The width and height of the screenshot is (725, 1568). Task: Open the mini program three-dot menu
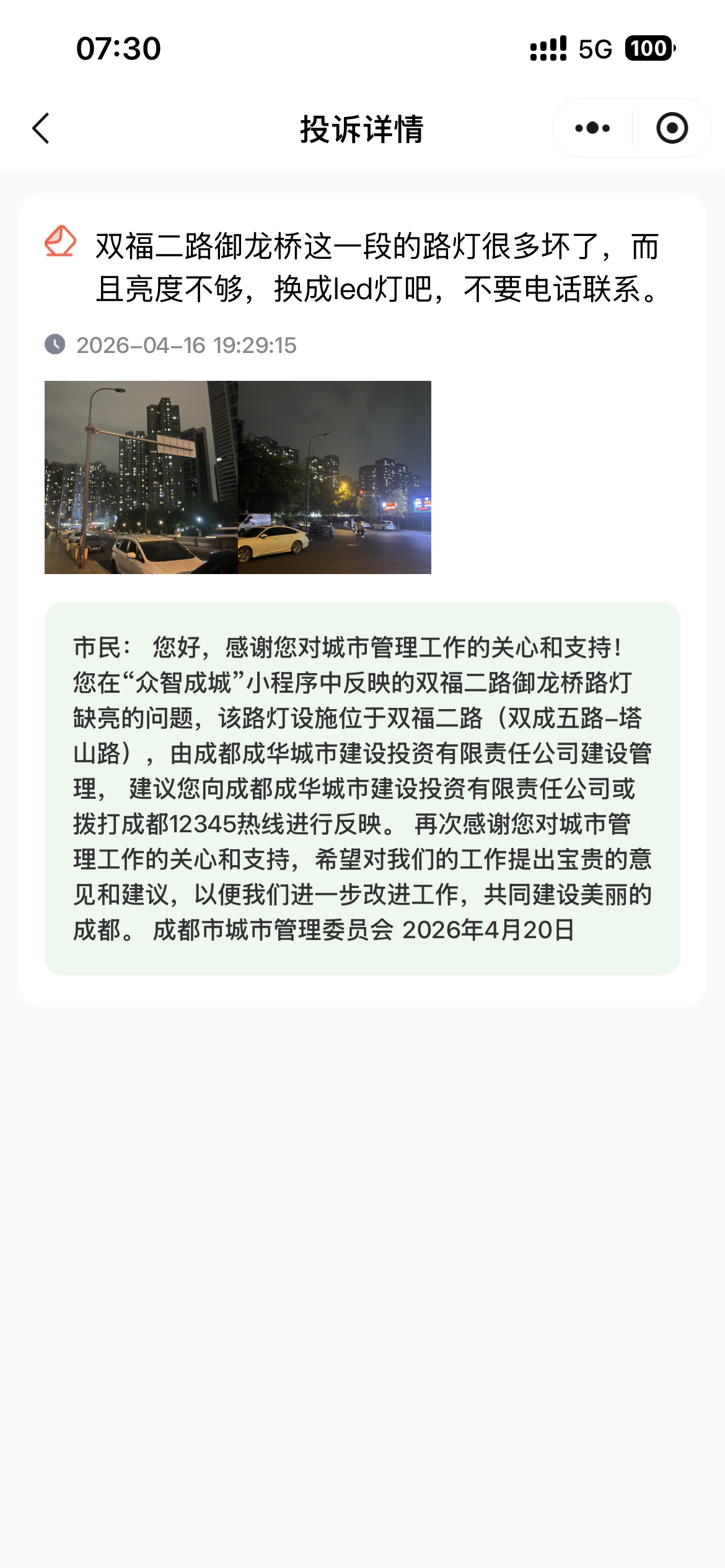(x=592, y=128)
